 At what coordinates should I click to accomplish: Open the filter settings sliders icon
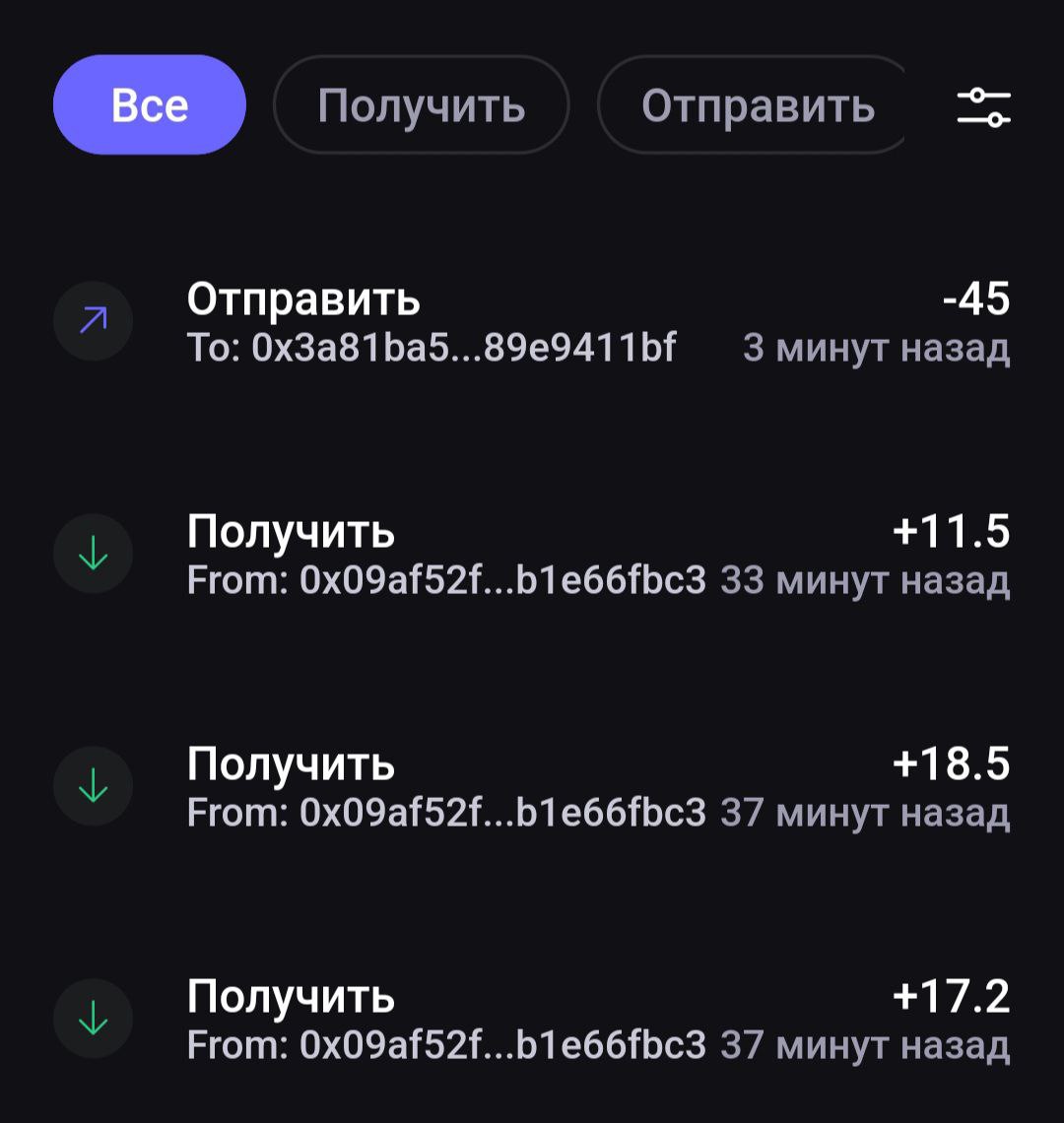(x=983, y=106)
